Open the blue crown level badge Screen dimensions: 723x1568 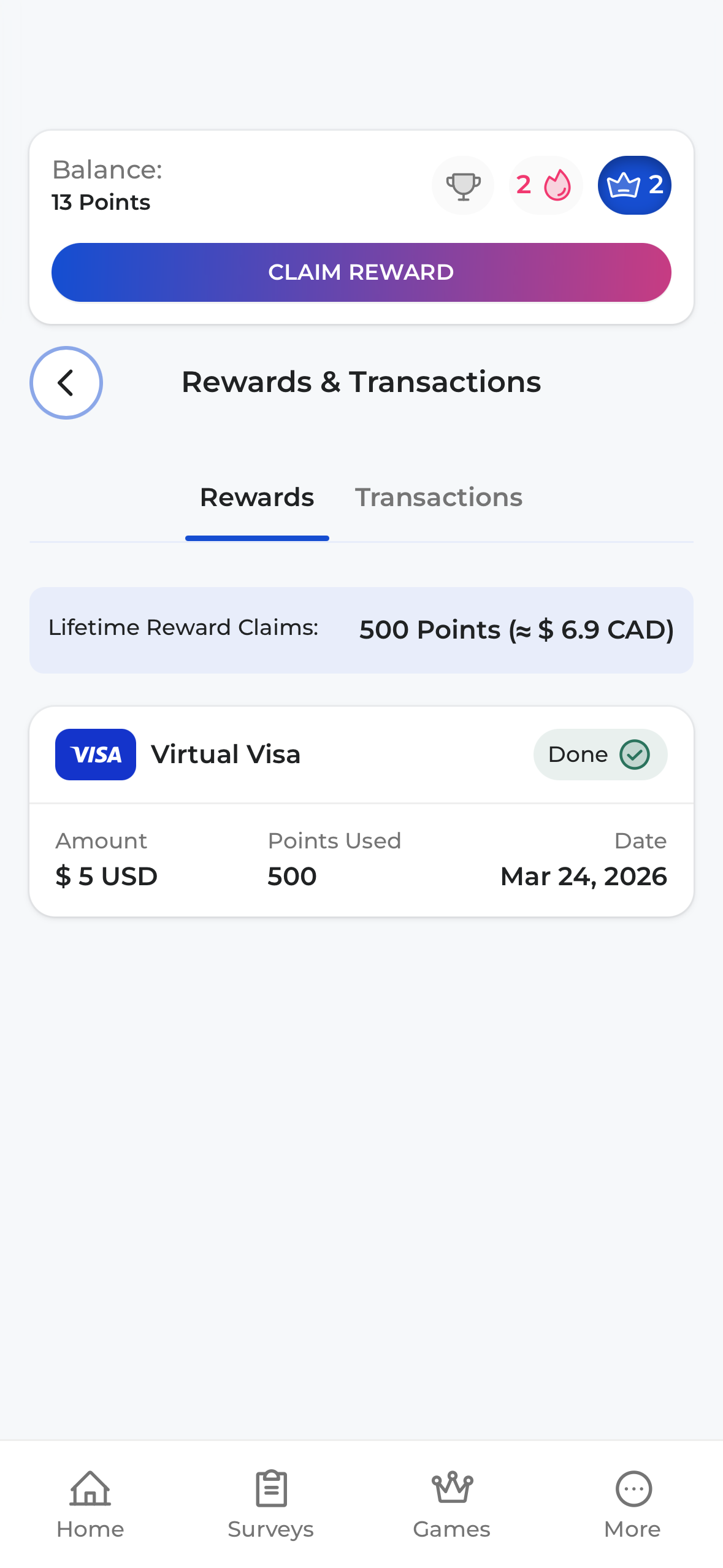[x=635, y=185]
